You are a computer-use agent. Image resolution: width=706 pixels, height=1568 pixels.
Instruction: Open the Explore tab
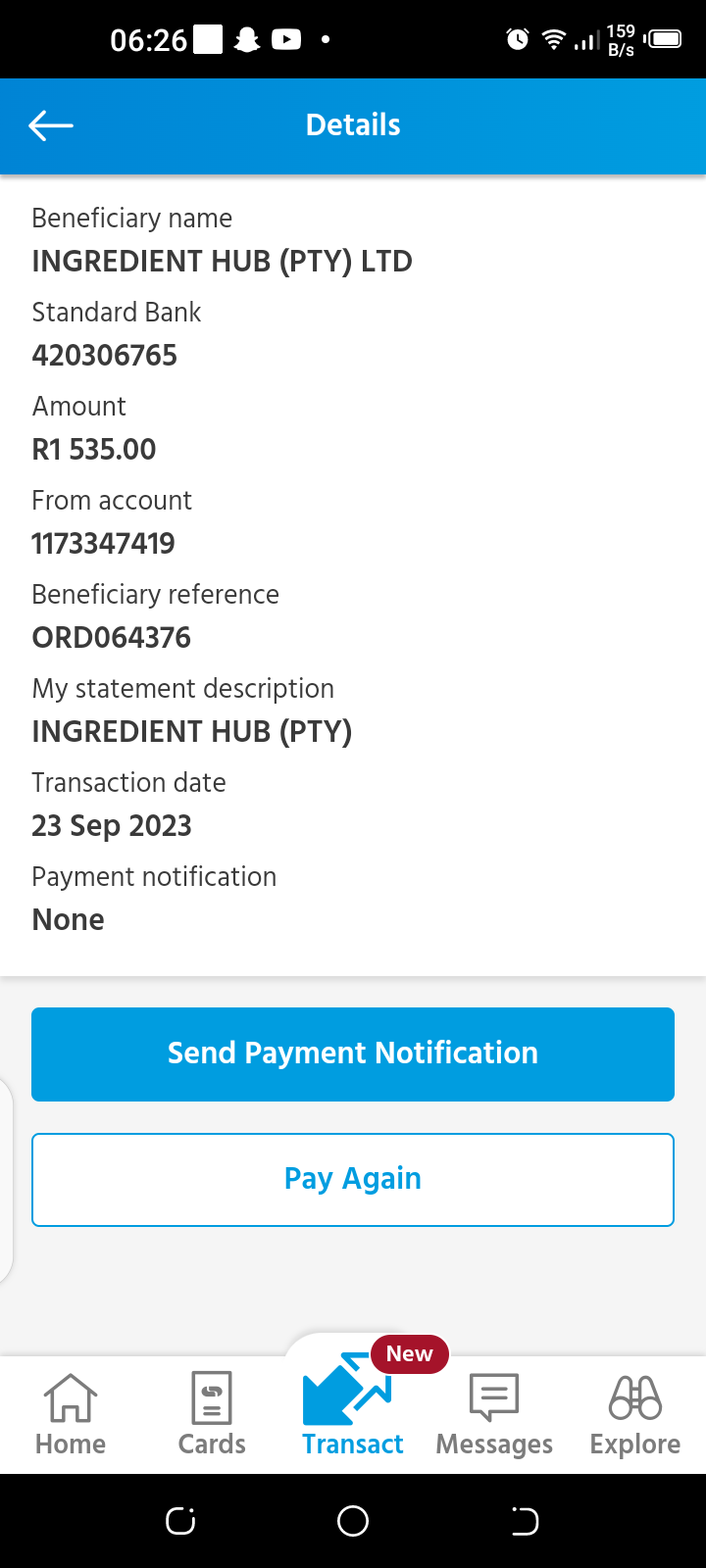tap(635, 1415)
